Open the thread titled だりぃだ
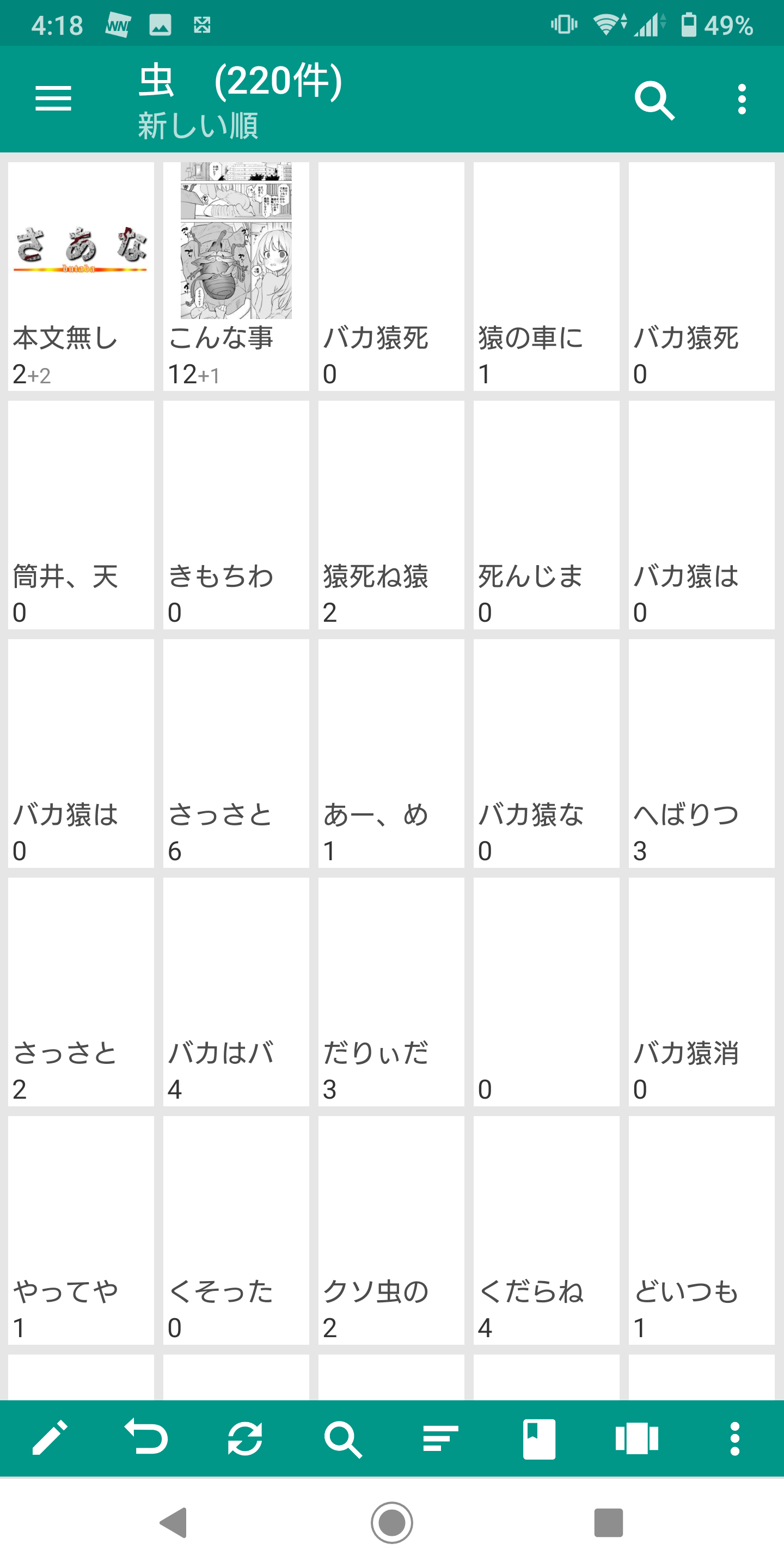The width and height of the screenshot is (784, 1568). click(391, 992)
